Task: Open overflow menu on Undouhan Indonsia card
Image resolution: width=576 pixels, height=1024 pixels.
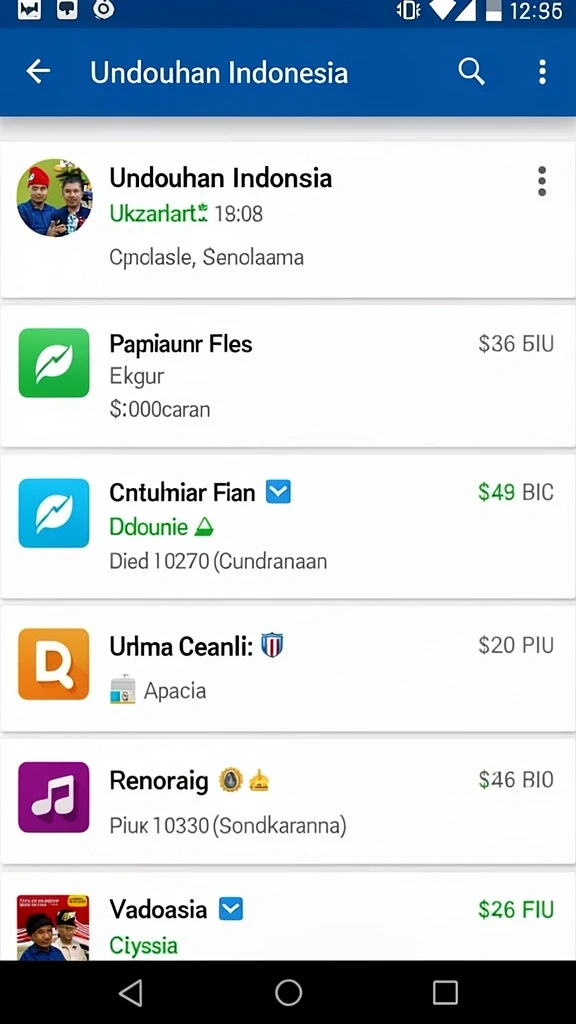Action: coord(541,181)
